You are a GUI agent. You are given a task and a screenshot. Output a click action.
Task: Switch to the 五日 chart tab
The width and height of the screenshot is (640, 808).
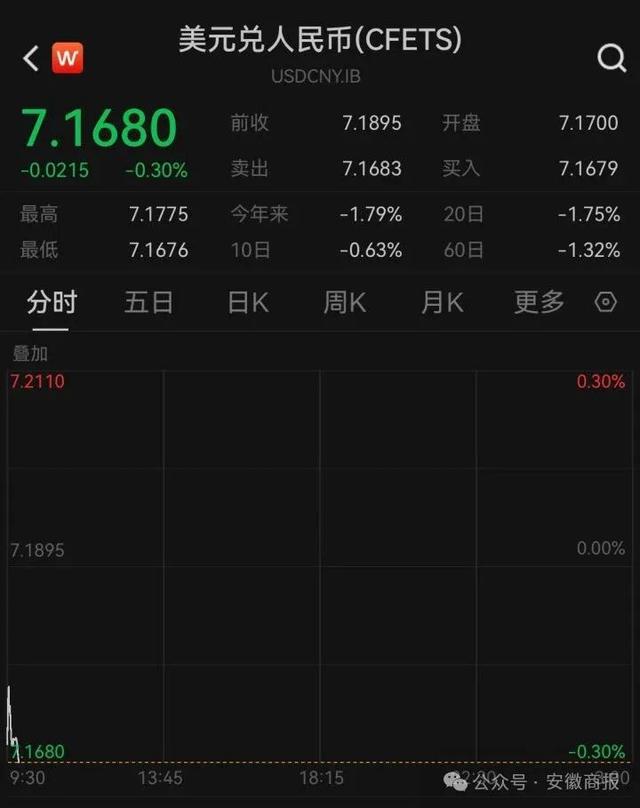click(149, 302)
